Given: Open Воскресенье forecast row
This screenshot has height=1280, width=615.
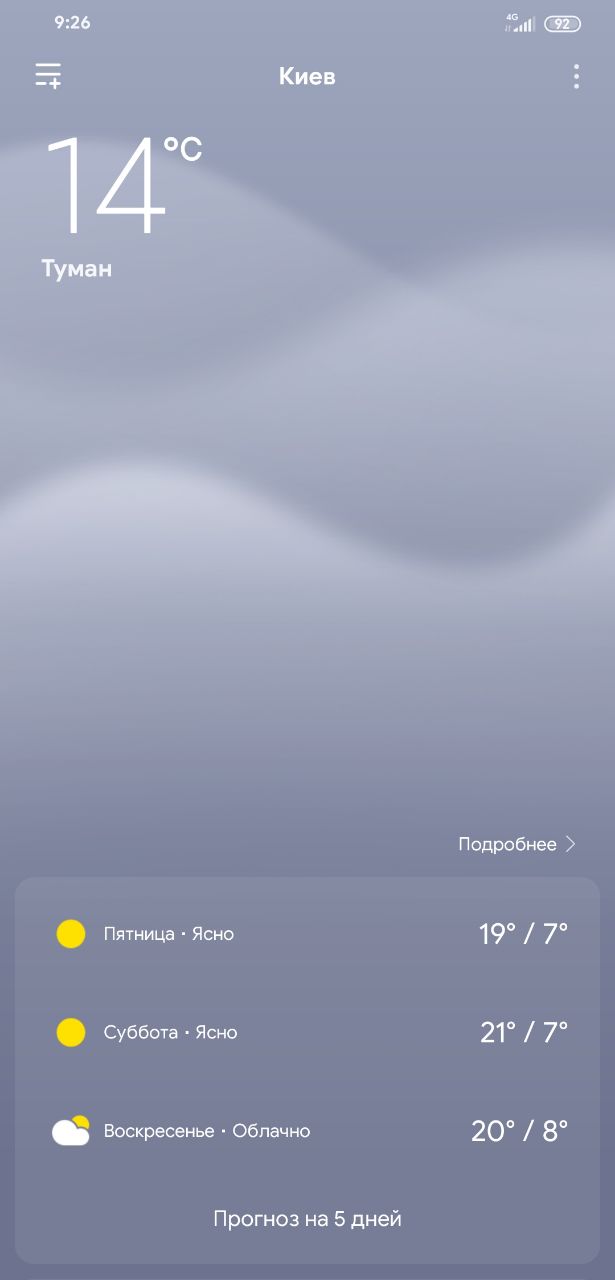Looking at the screenshot, I should [307, 1131].
